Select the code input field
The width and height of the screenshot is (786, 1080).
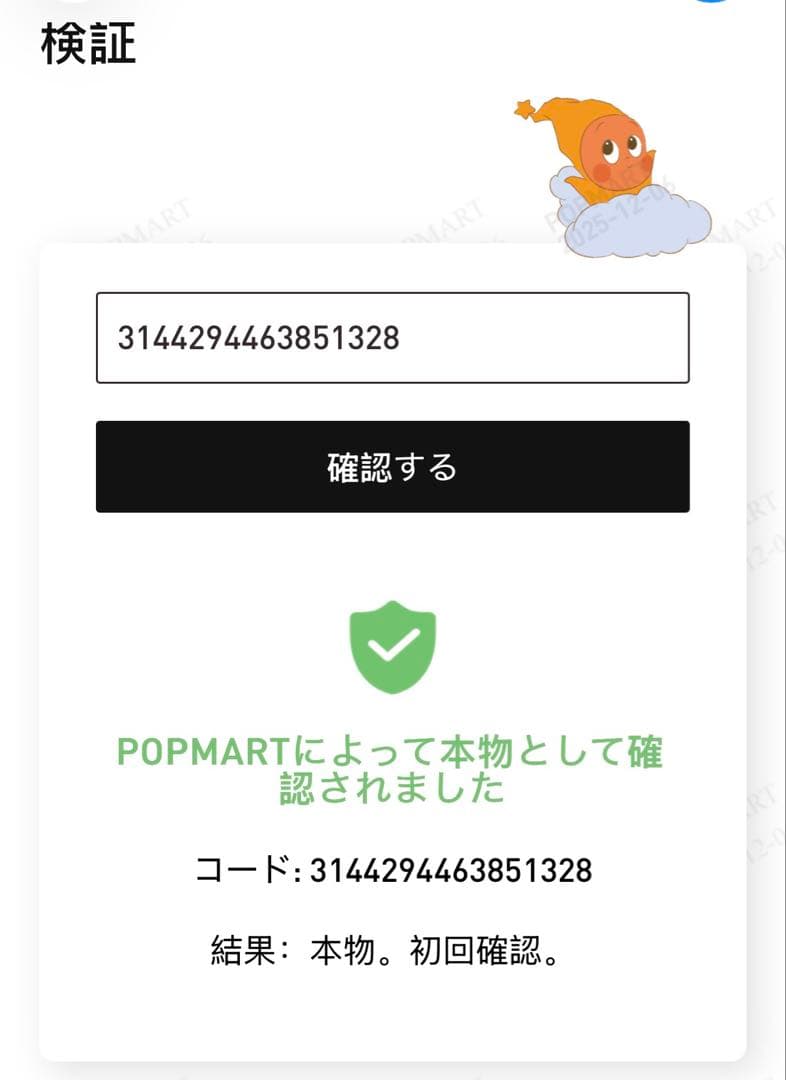(393, 336)
